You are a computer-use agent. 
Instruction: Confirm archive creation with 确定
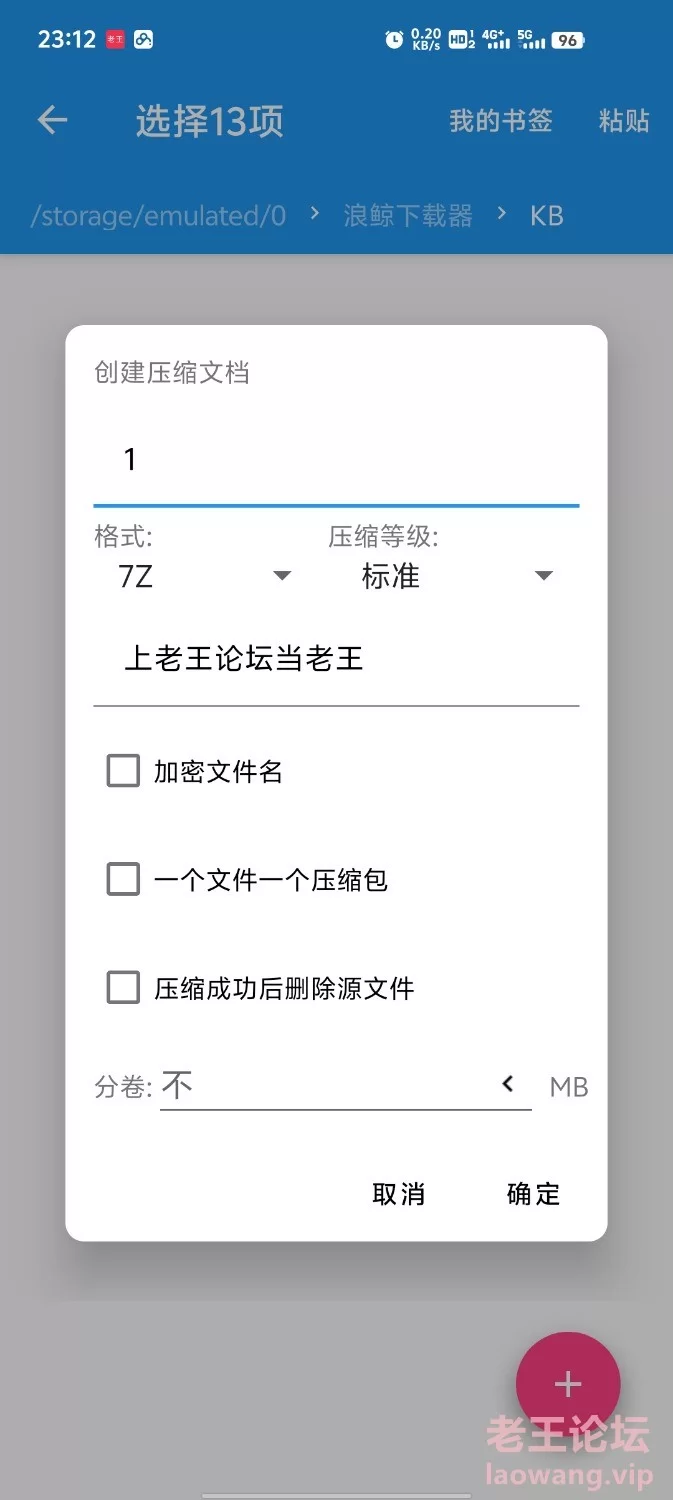(533, 1193)
